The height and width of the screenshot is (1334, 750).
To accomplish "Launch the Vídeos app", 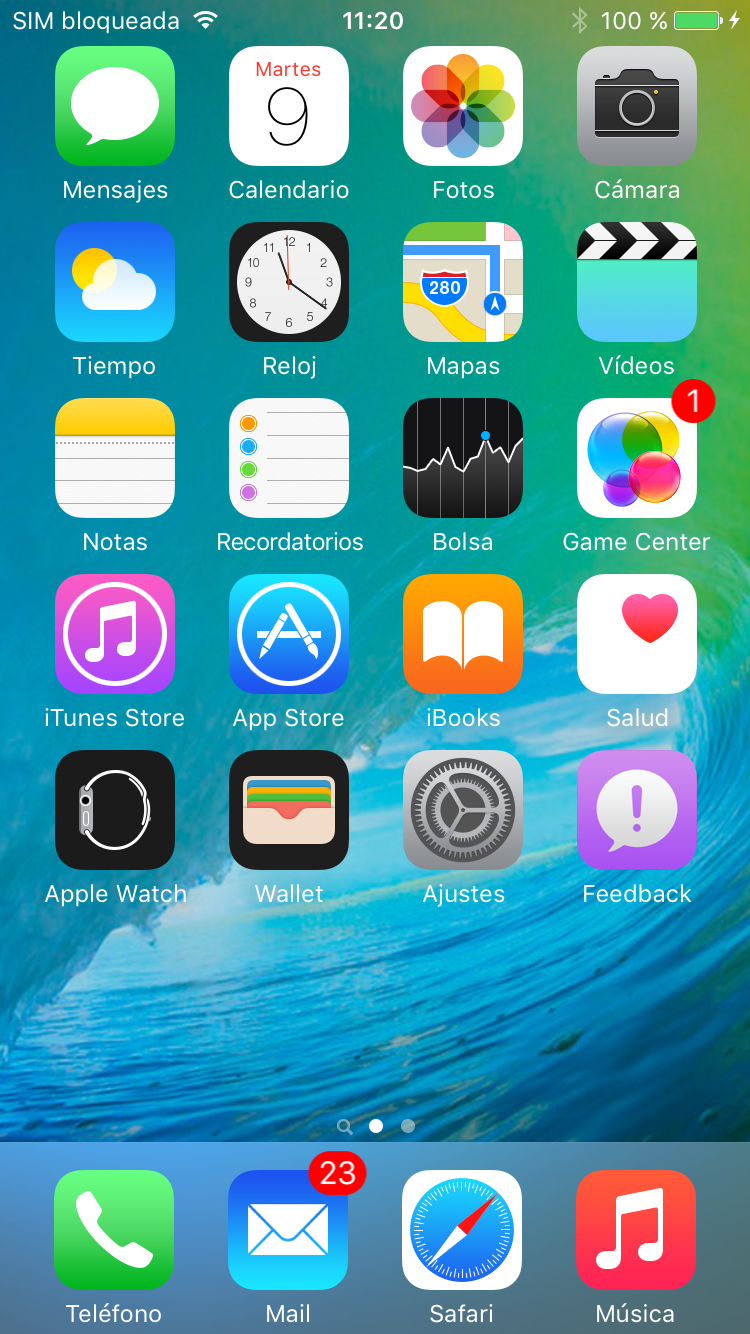I will [x=637, y=282].
